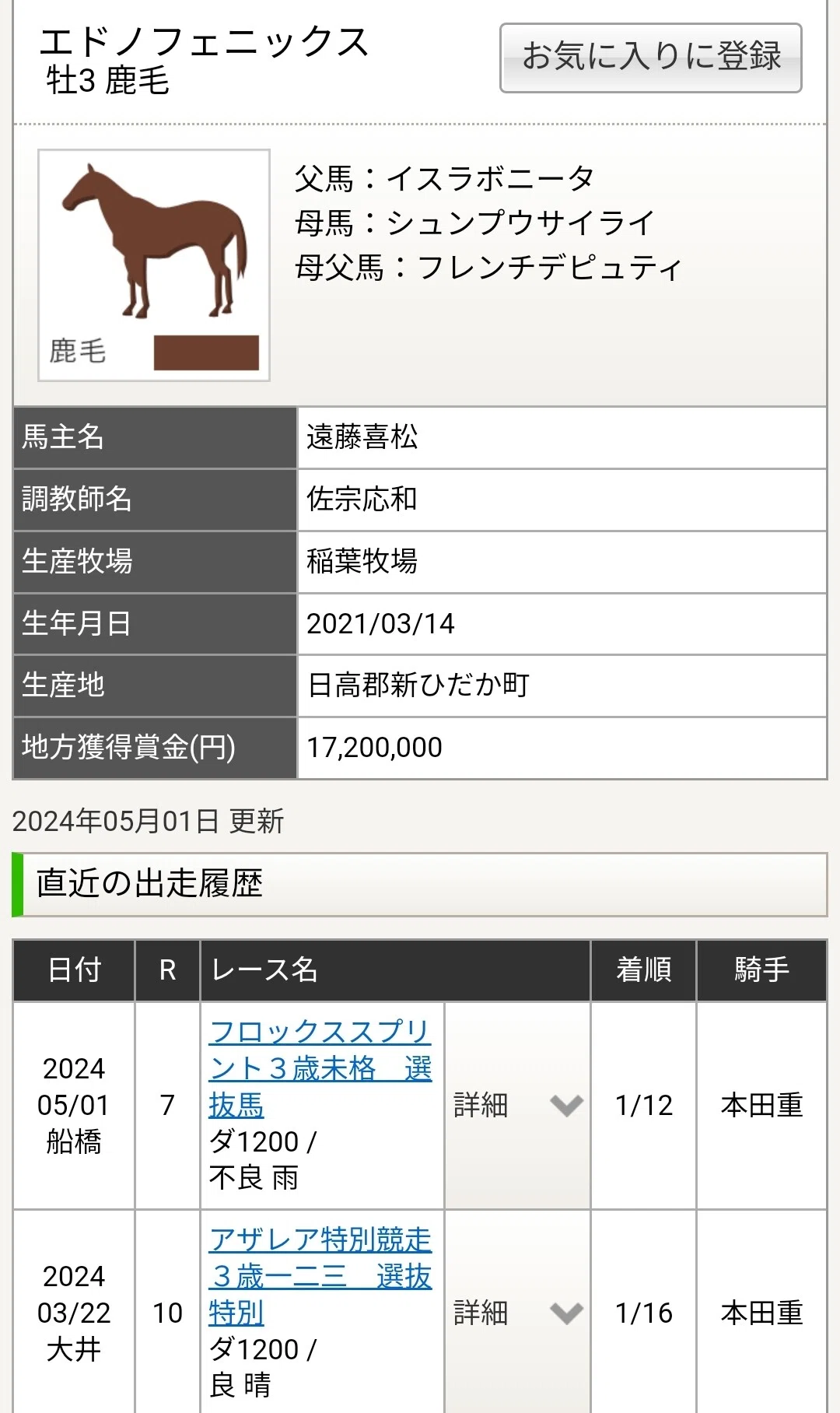Tap お気に入りに登録 to add the horse to favorites

(650, 58)
